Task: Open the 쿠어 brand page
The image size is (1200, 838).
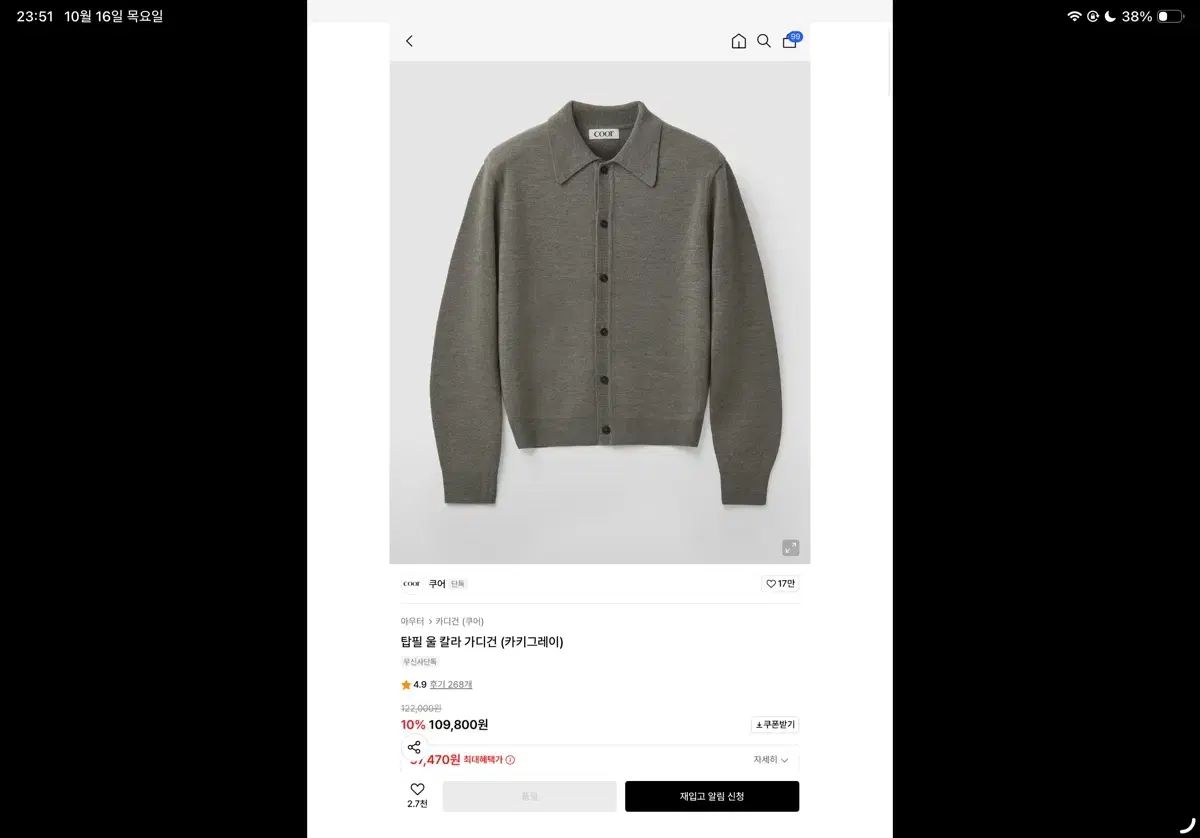Action: click(x=437, y=583)
